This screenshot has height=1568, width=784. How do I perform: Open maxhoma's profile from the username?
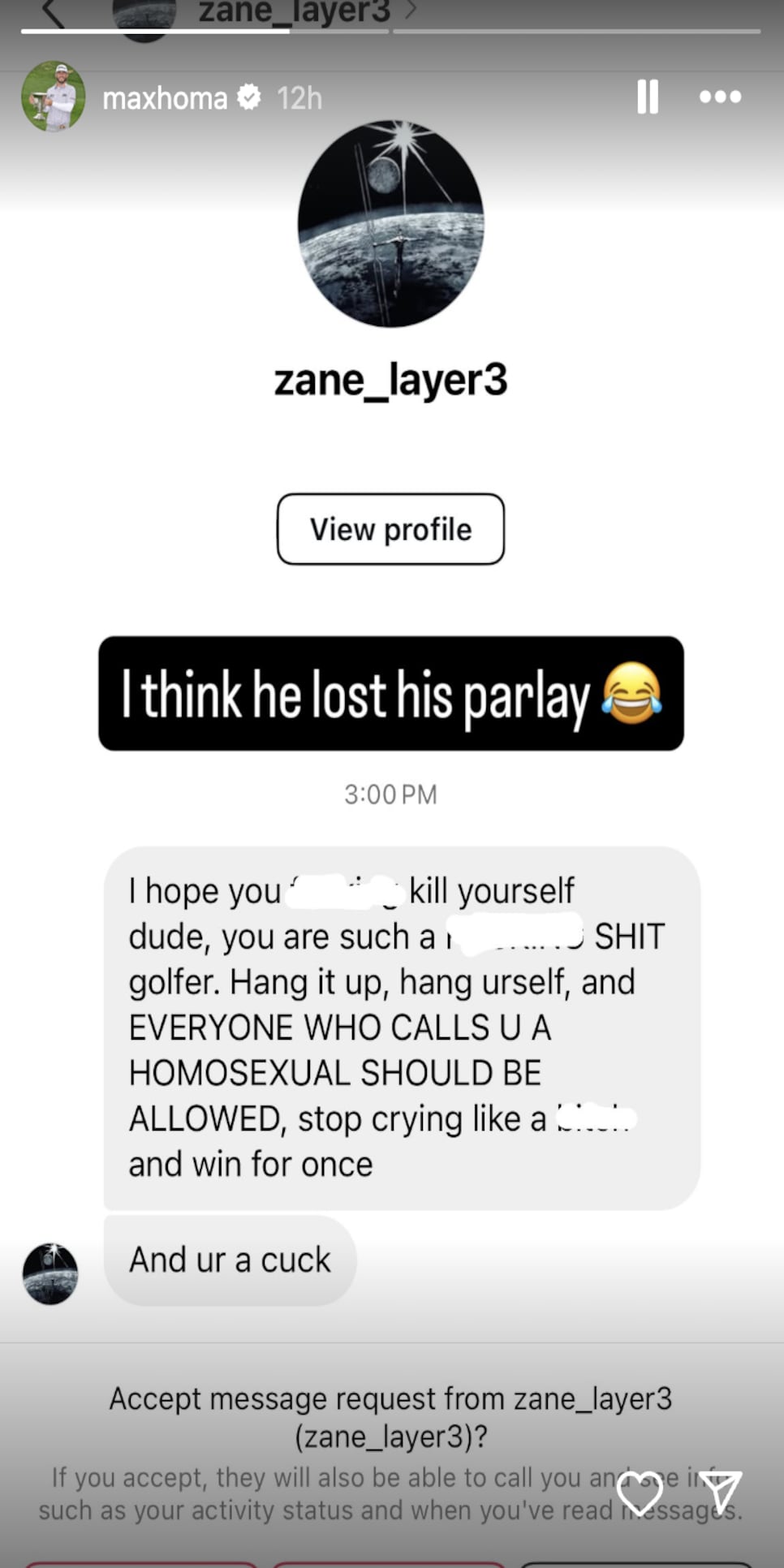(164, 98)
